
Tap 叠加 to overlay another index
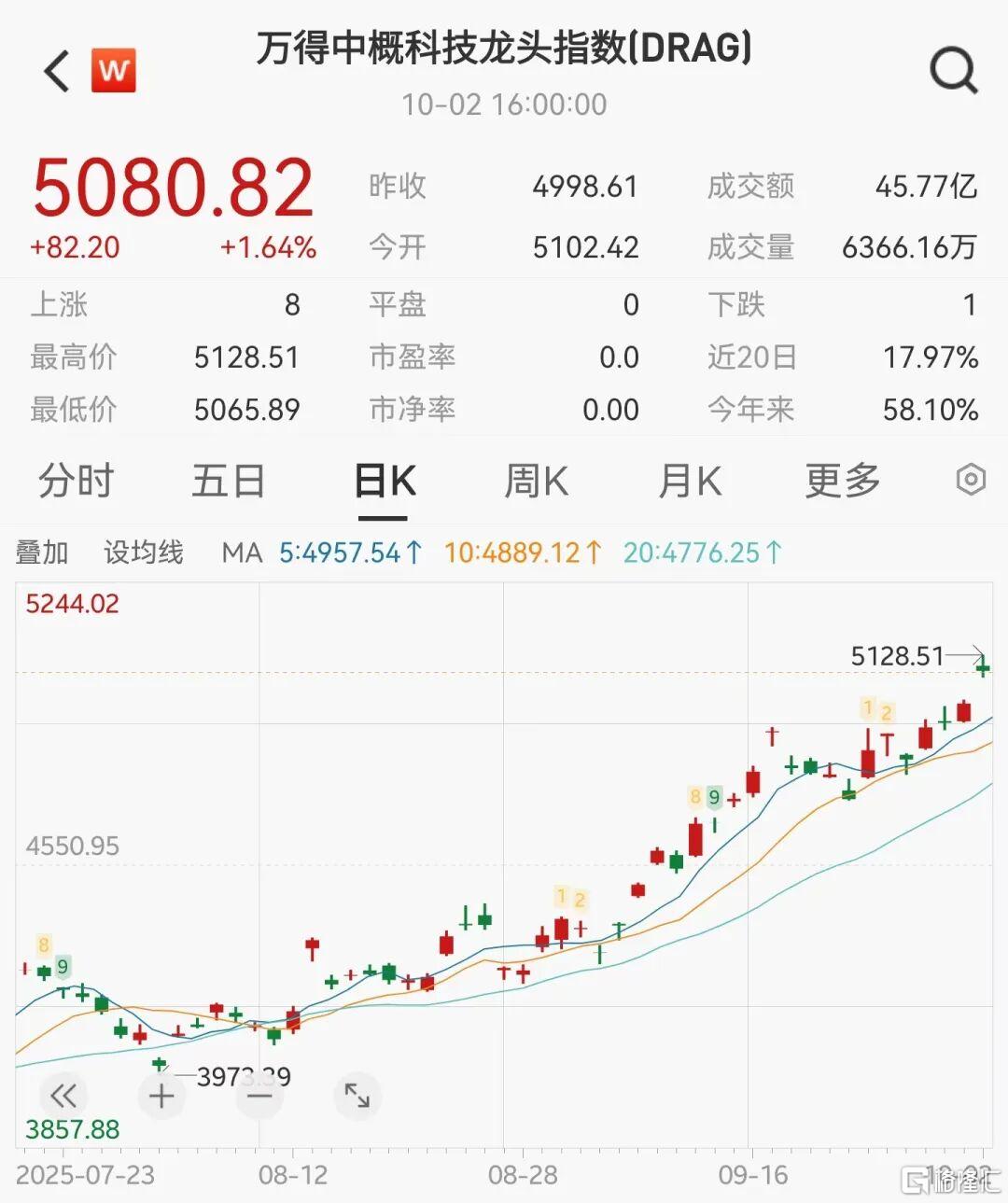(42, 553)
